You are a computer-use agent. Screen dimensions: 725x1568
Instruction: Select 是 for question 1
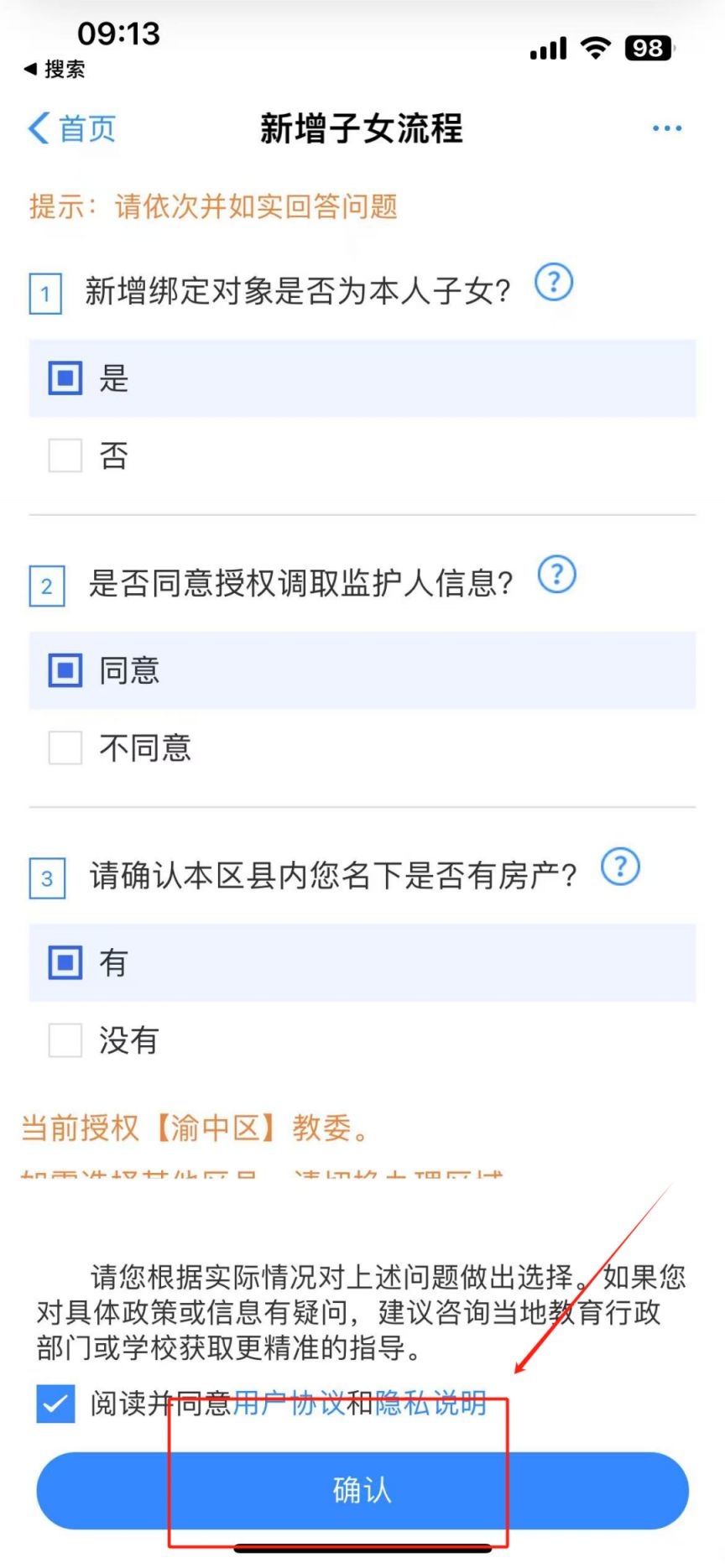[362, 378]
